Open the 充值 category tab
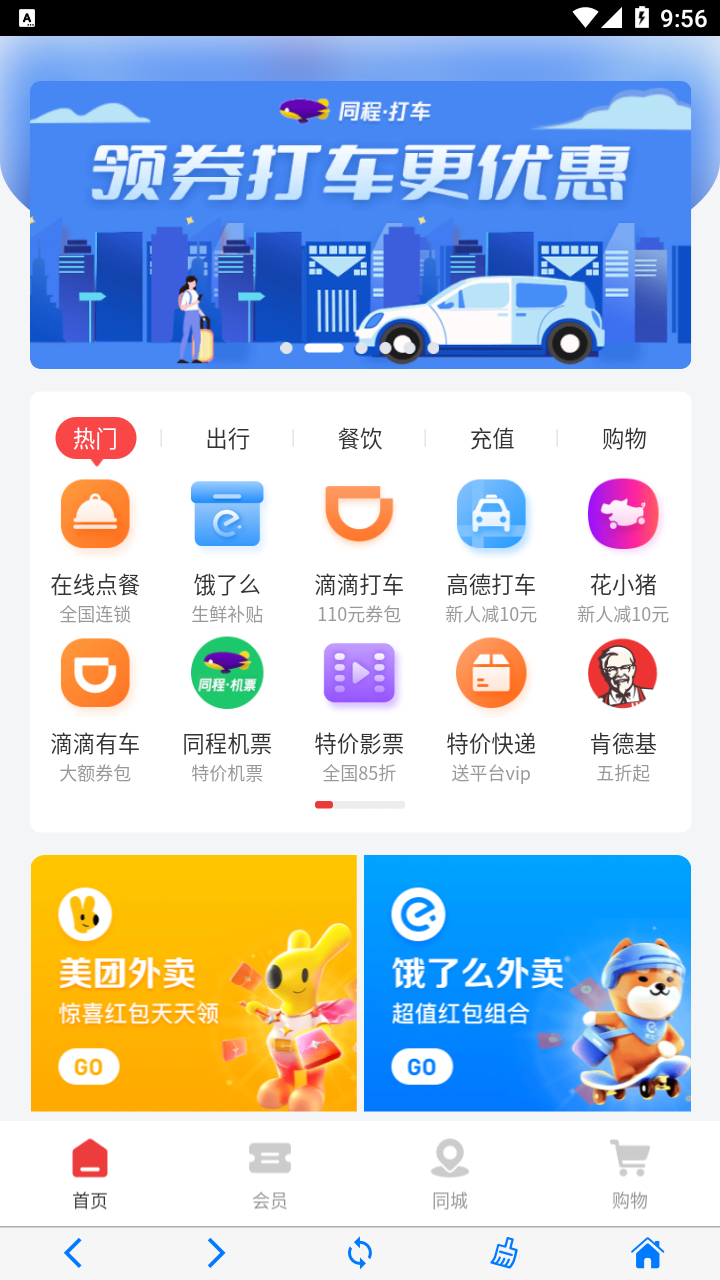Image resolution: width=720 pixels, height=1280 pixels. [x=492, y=438]
